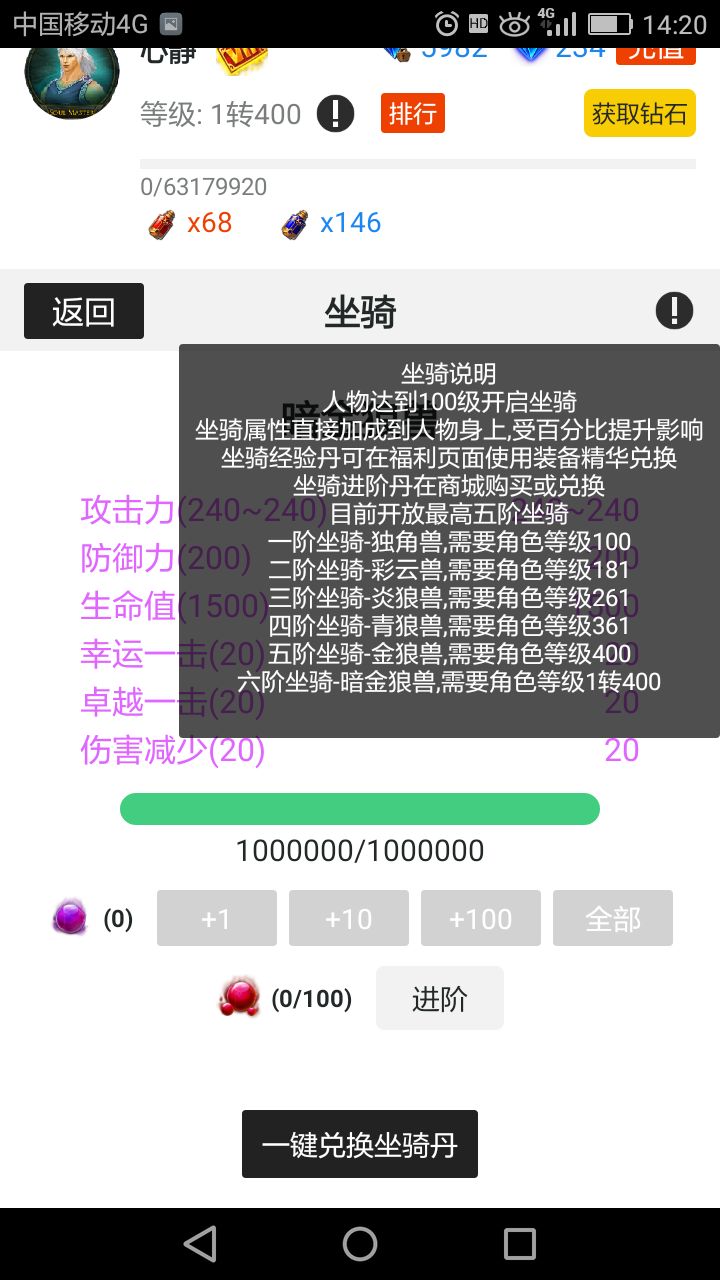Select the gold coin currency icon

(400, 48)
